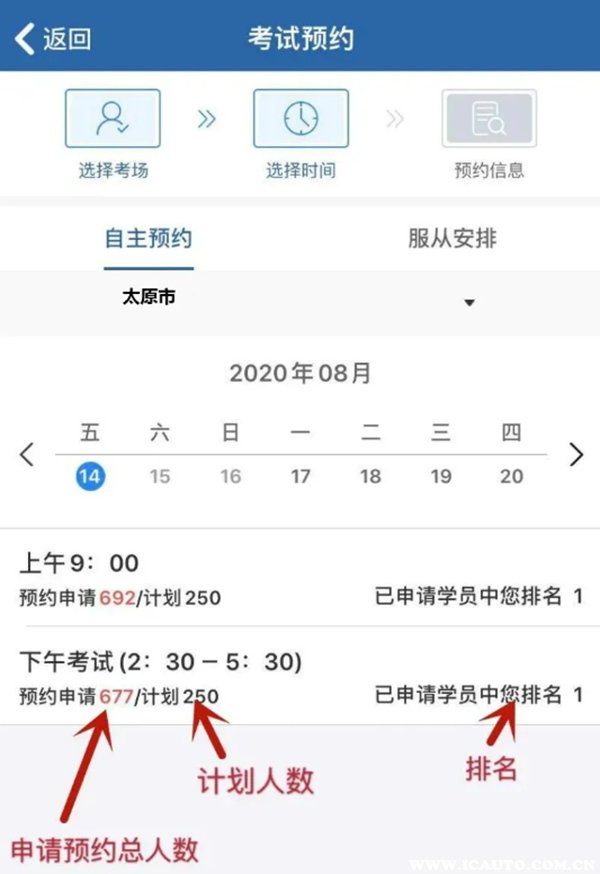
Task: Switch to the 服从安排 tab
Action: pos(452,239)
